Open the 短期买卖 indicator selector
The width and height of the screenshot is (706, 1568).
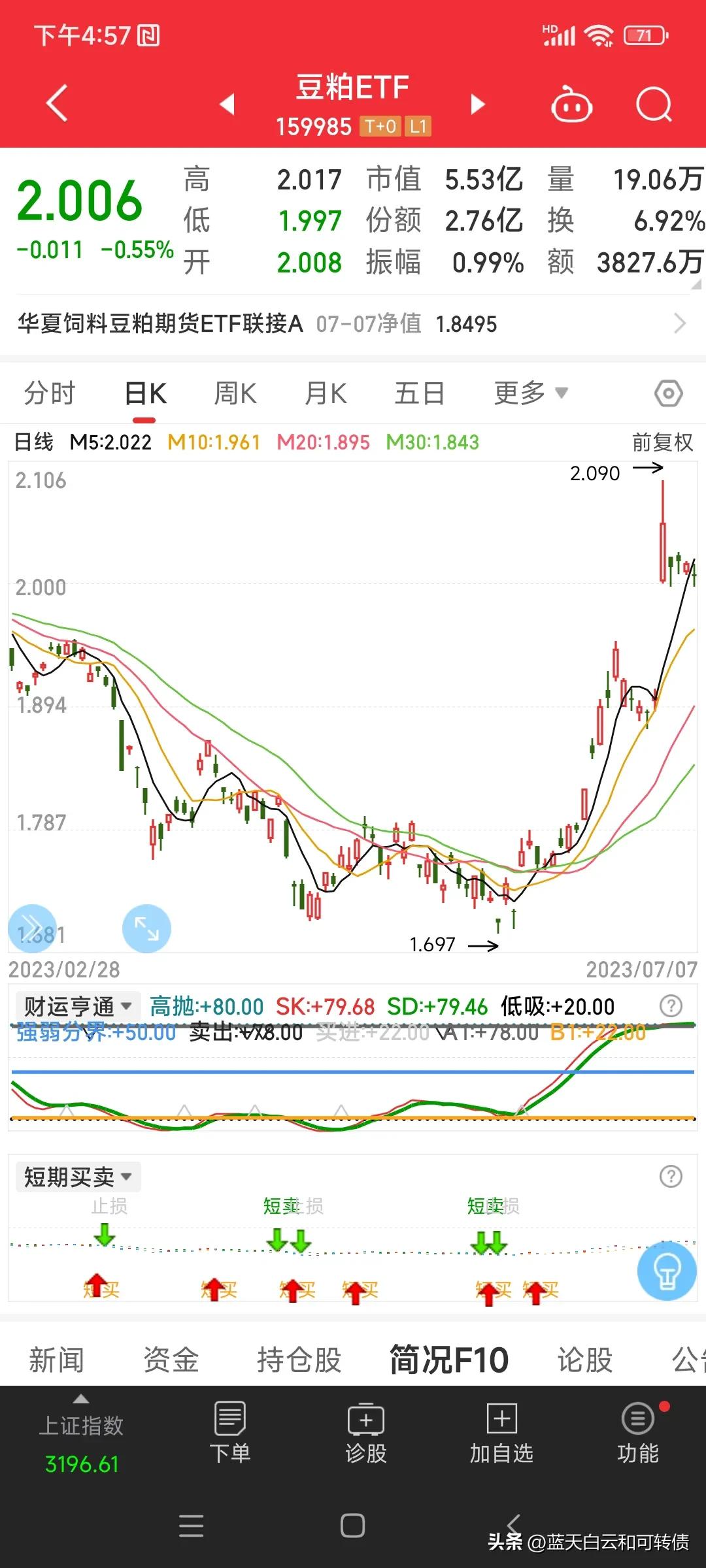(x=77, y=1176)
